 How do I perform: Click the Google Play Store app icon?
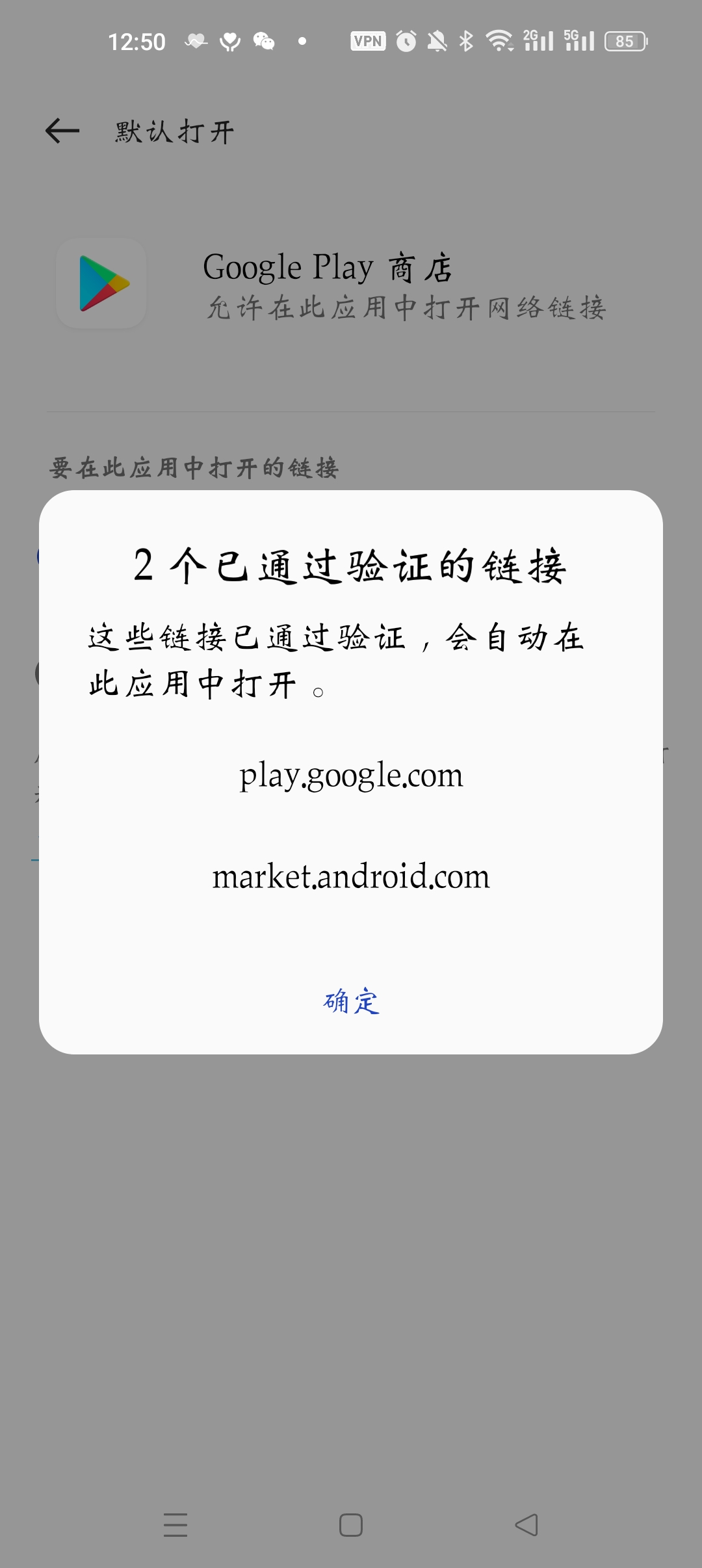pyautogui.click(x=101, y=284)
